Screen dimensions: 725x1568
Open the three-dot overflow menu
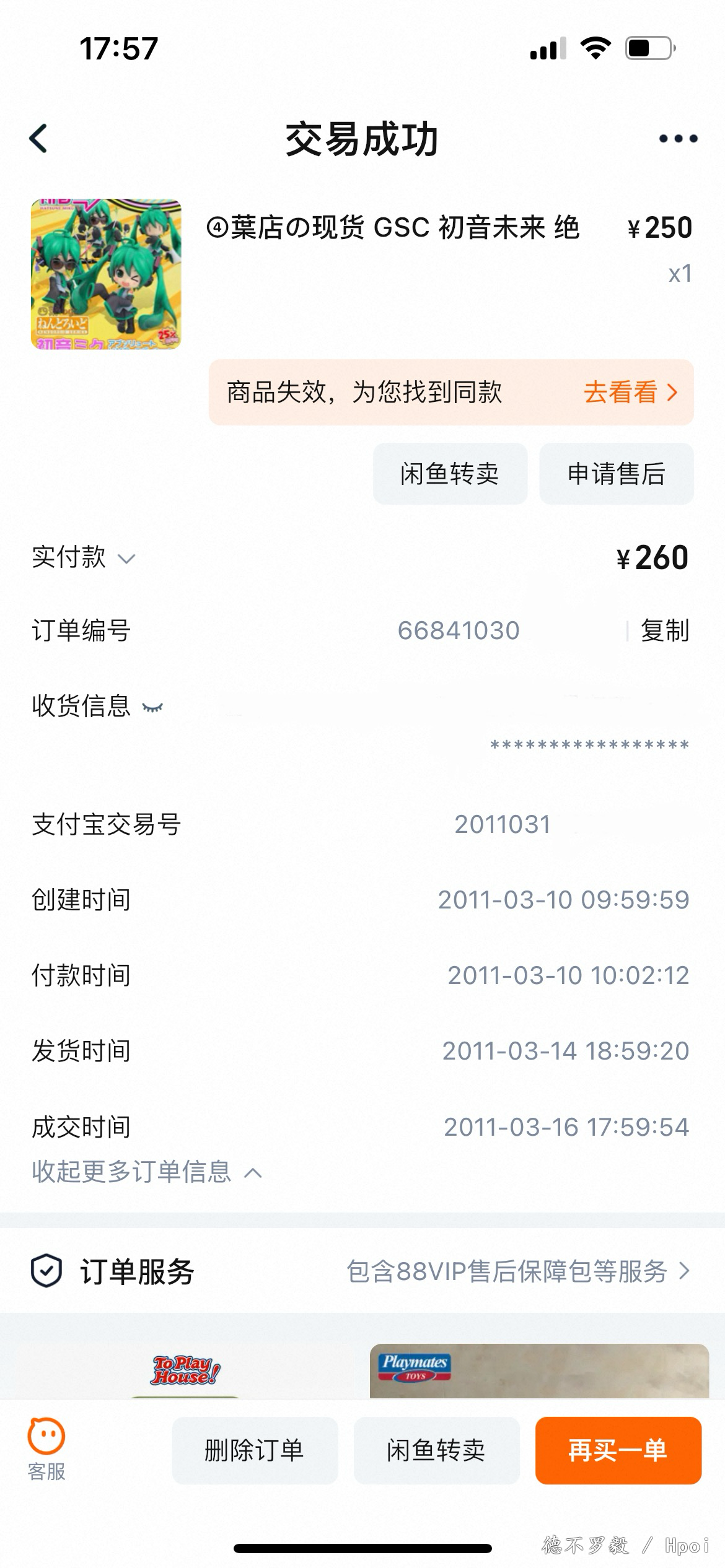(678, 139)
